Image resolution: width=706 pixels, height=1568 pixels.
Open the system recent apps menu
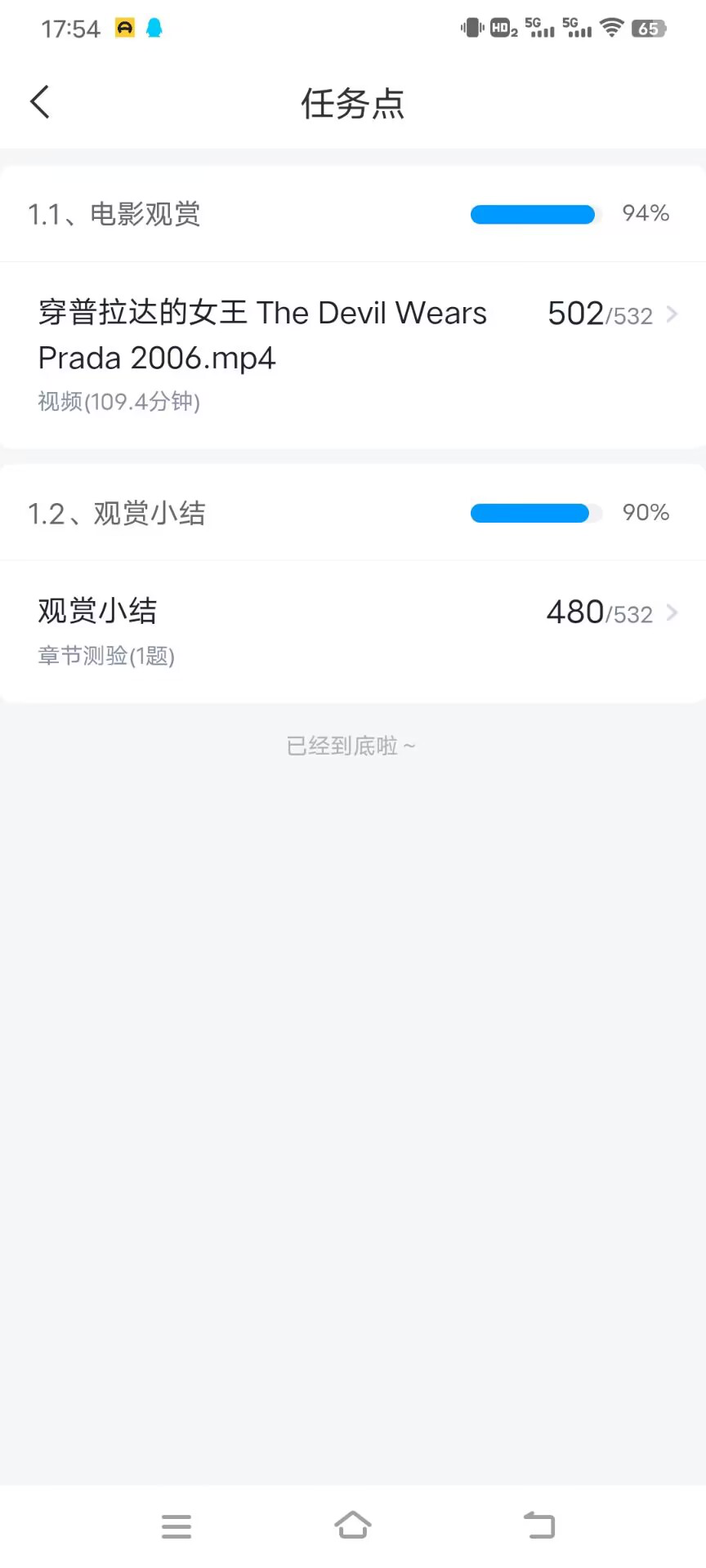[176, 1526]
